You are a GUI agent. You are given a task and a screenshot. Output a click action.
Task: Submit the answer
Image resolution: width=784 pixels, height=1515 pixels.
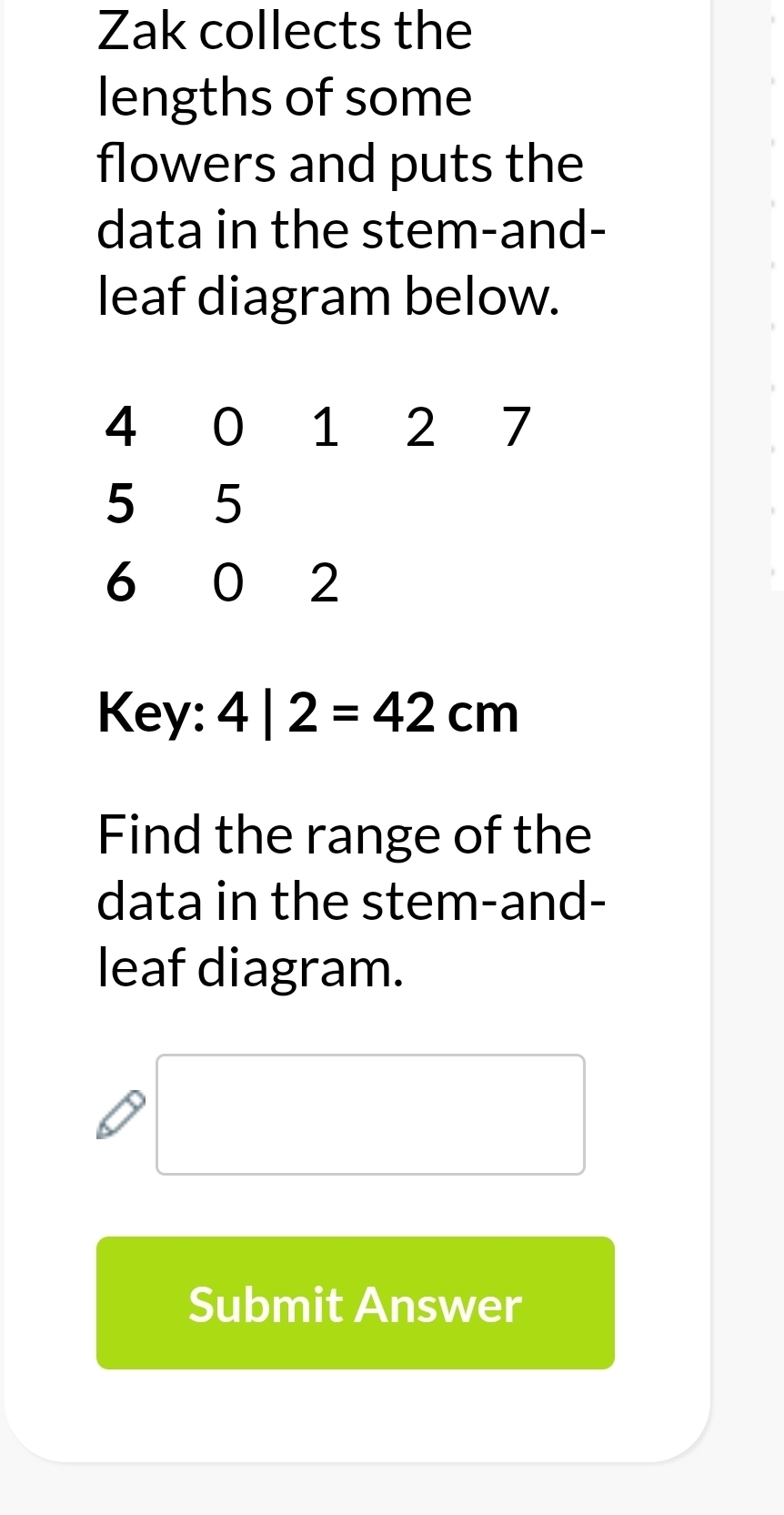[x=356, y=1303]
